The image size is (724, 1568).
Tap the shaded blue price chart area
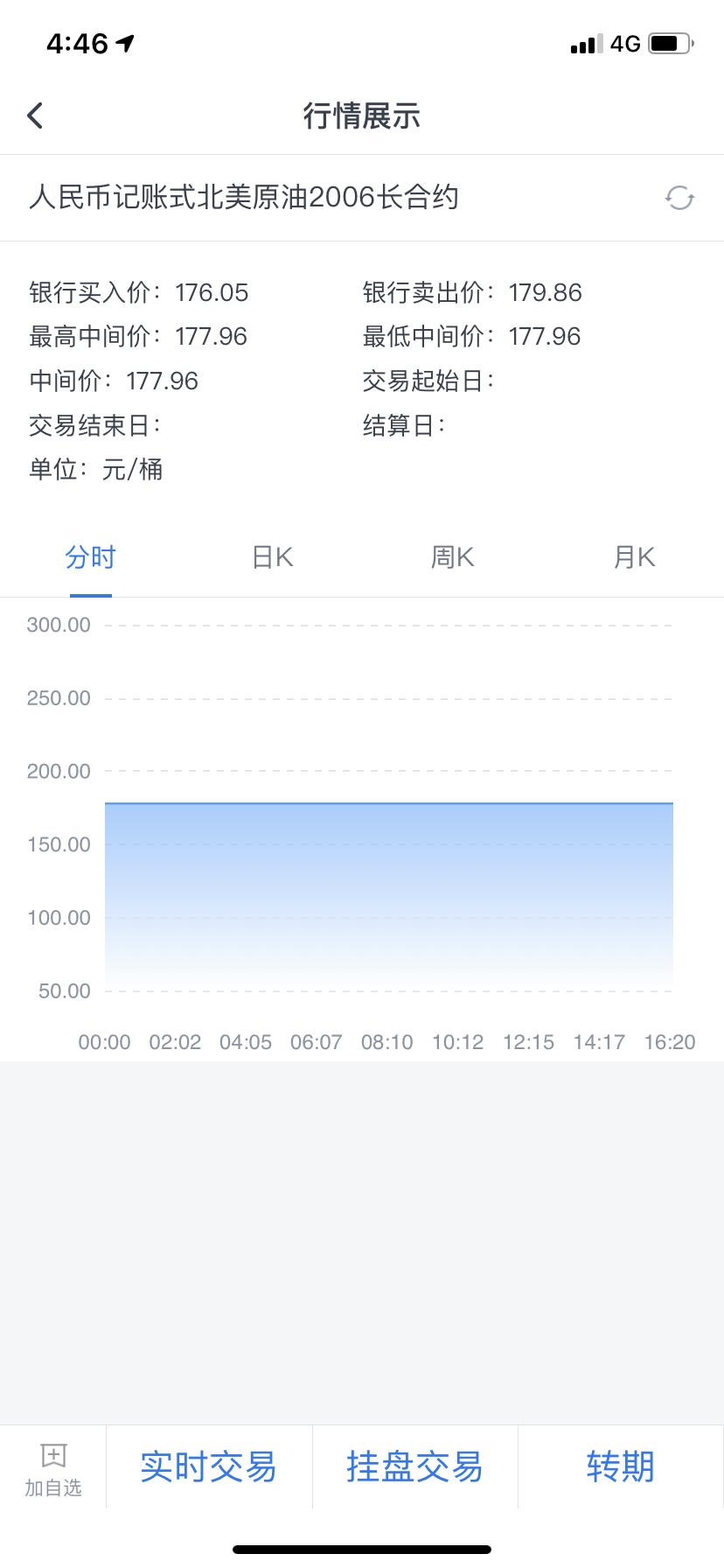coord(389,892)
